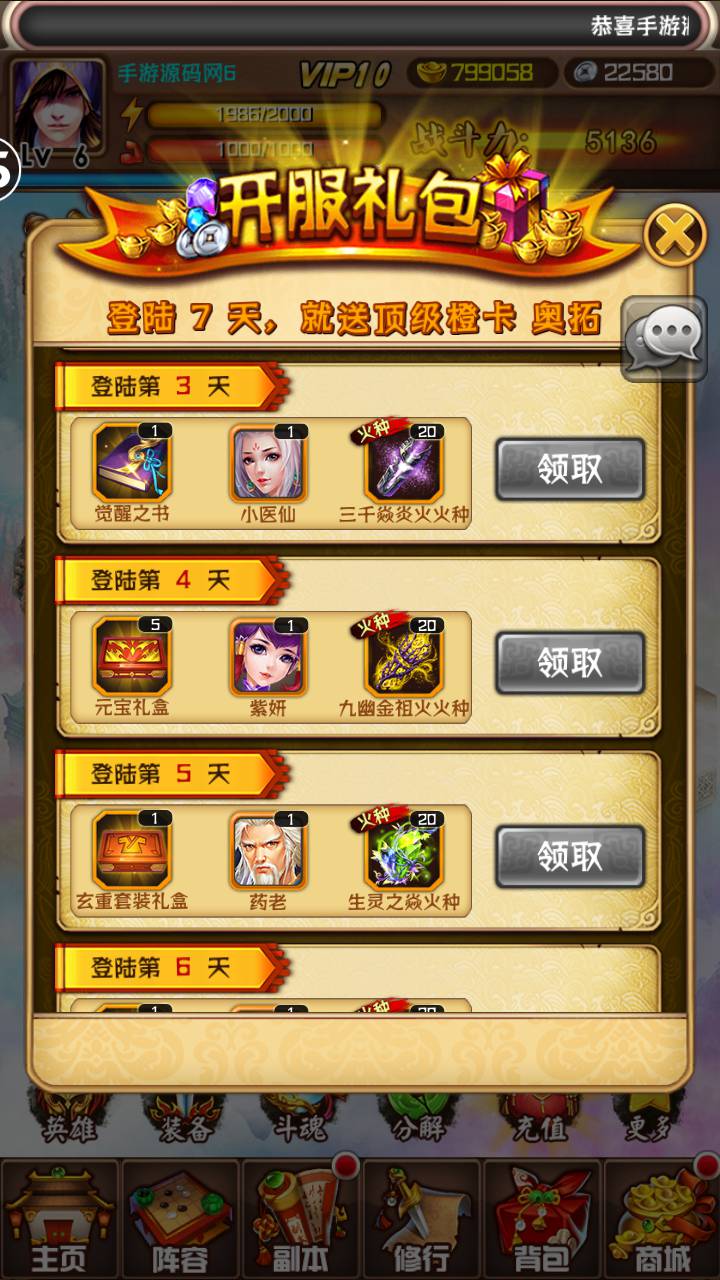View the 生灵之焱火种 item
The height and width of the screenshot is (1280, 720).
click(x=403, y=850)
